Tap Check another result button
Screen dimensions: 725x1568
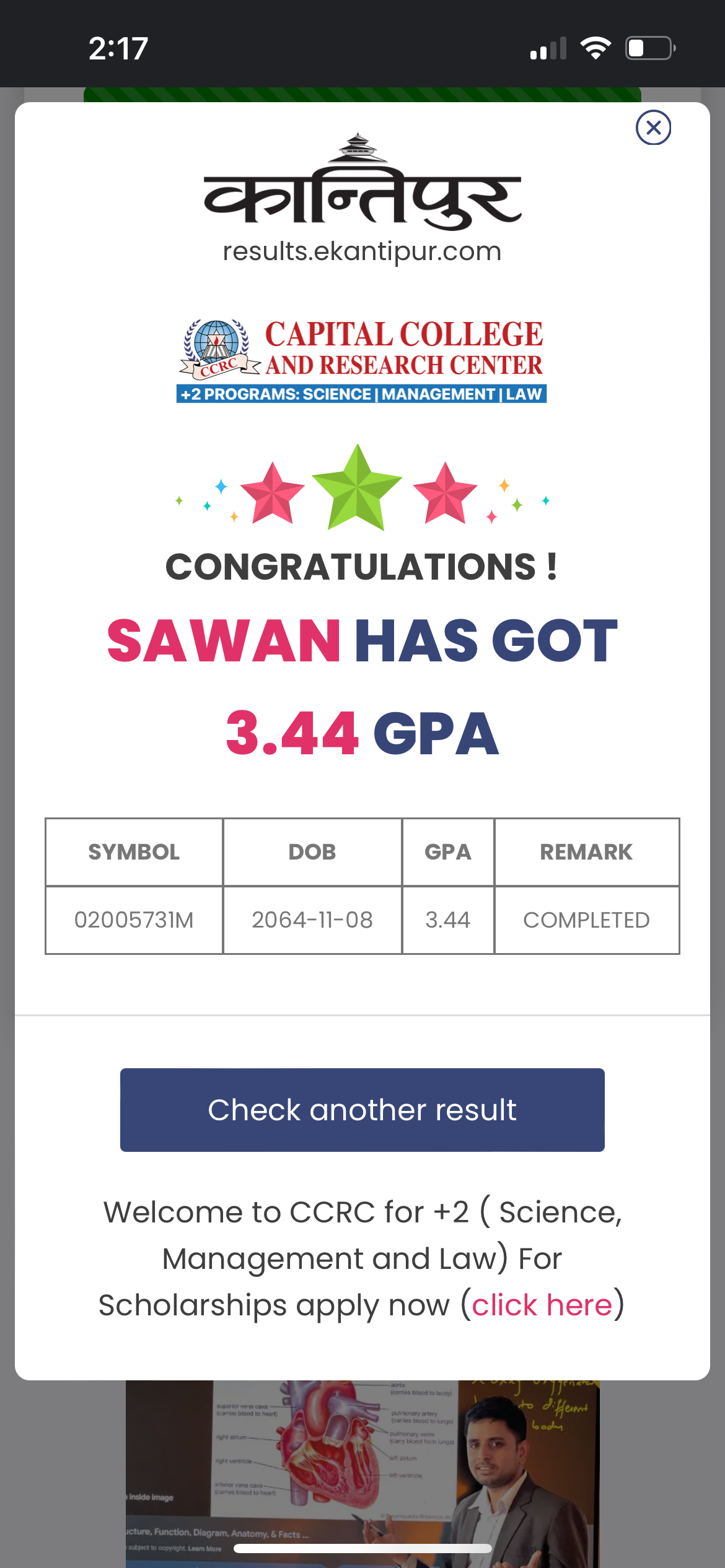coord(362,1110)
